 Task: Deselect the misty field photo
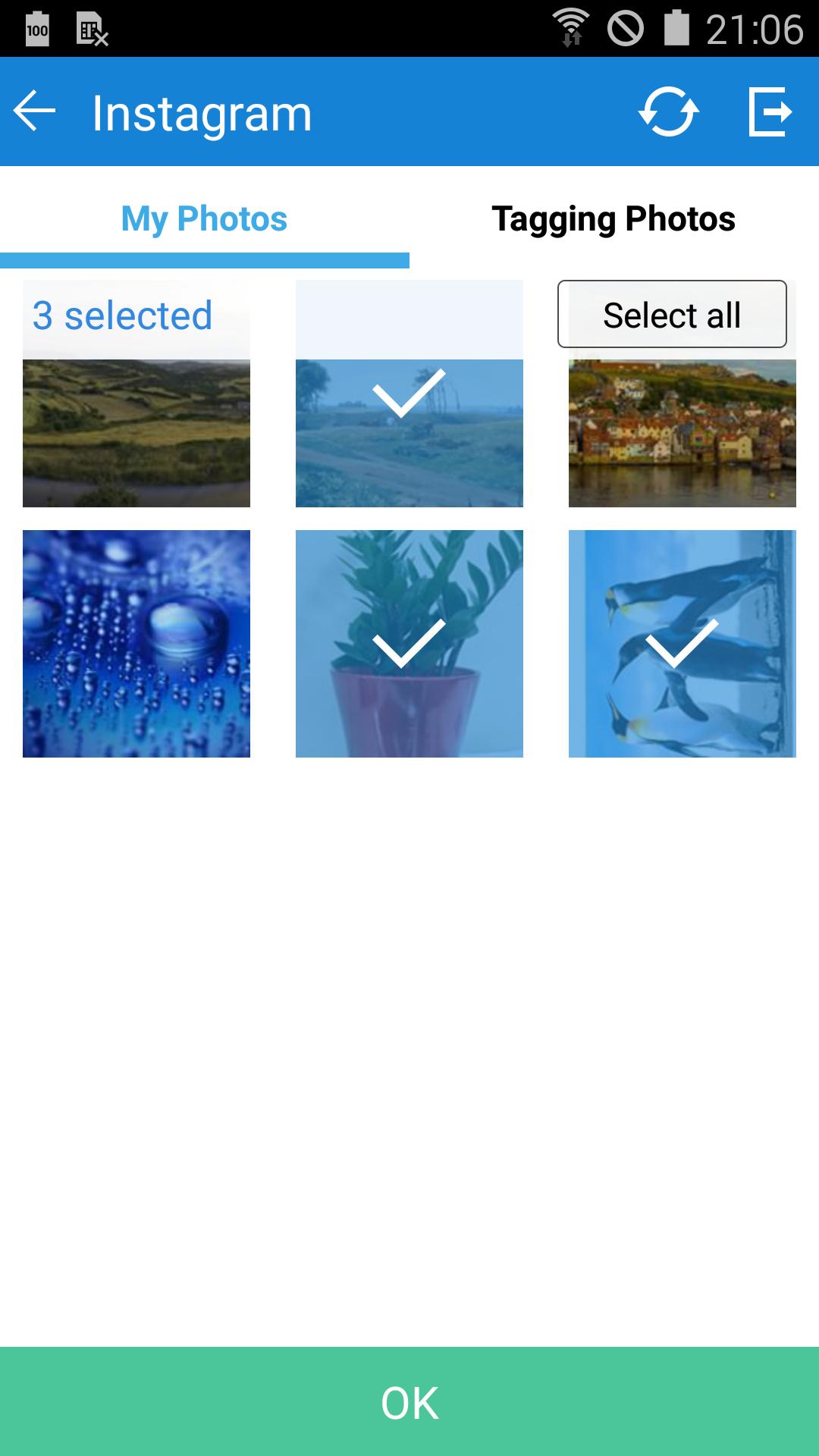click(x=409, y=432)
